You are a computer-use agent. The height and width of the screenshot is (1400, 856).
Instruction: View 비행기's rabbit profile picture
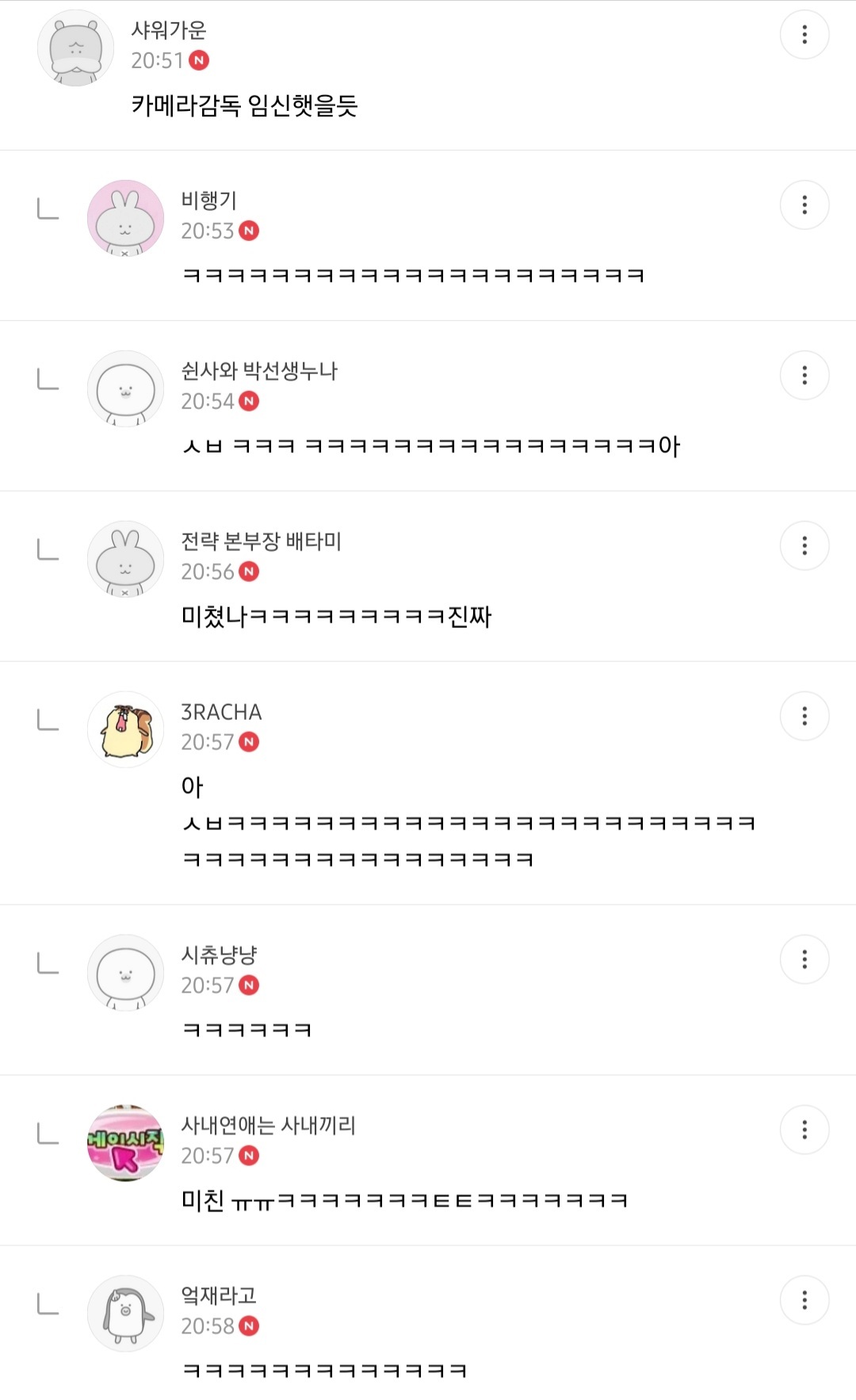point(125,218)
